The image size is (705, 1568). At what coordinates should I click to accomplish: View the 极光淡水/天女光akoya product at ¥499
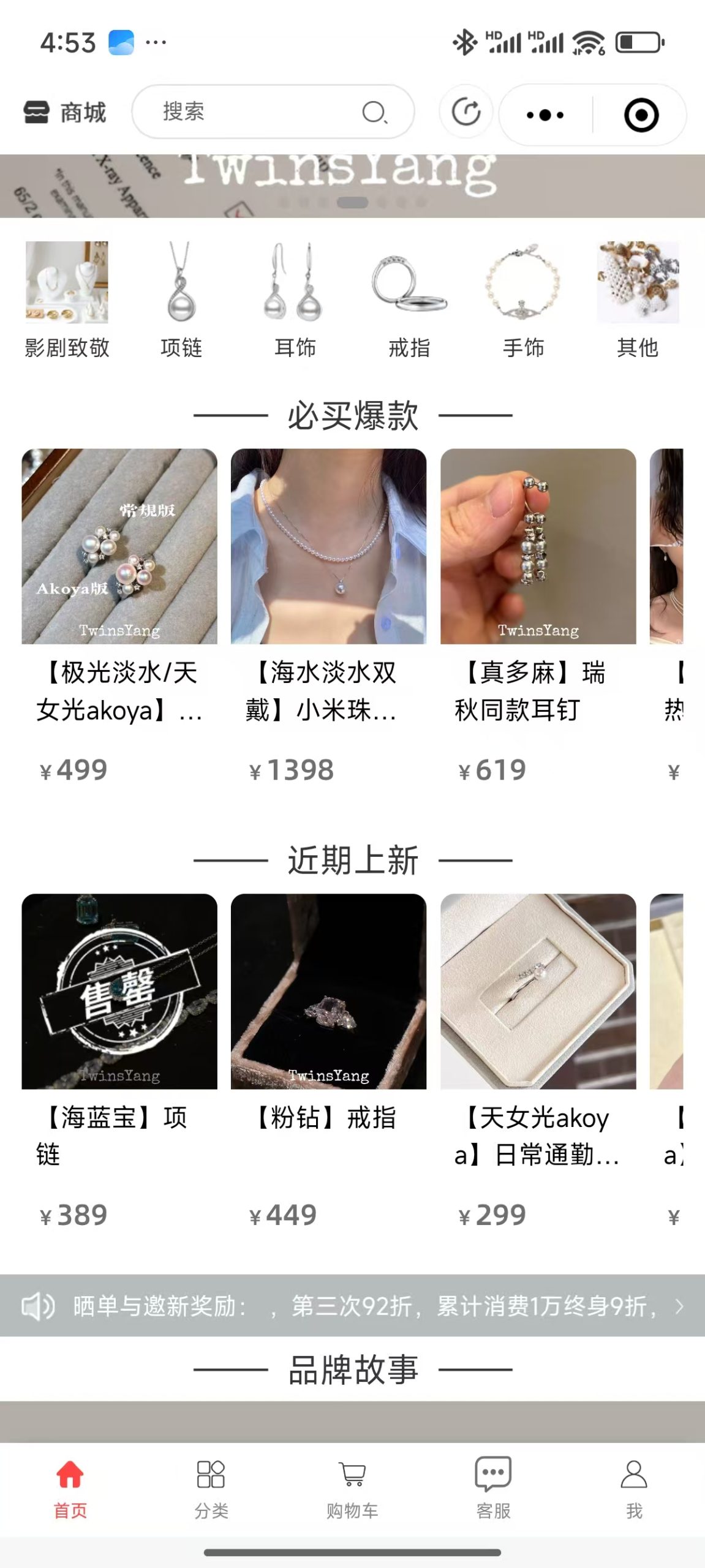click(119, 612)
